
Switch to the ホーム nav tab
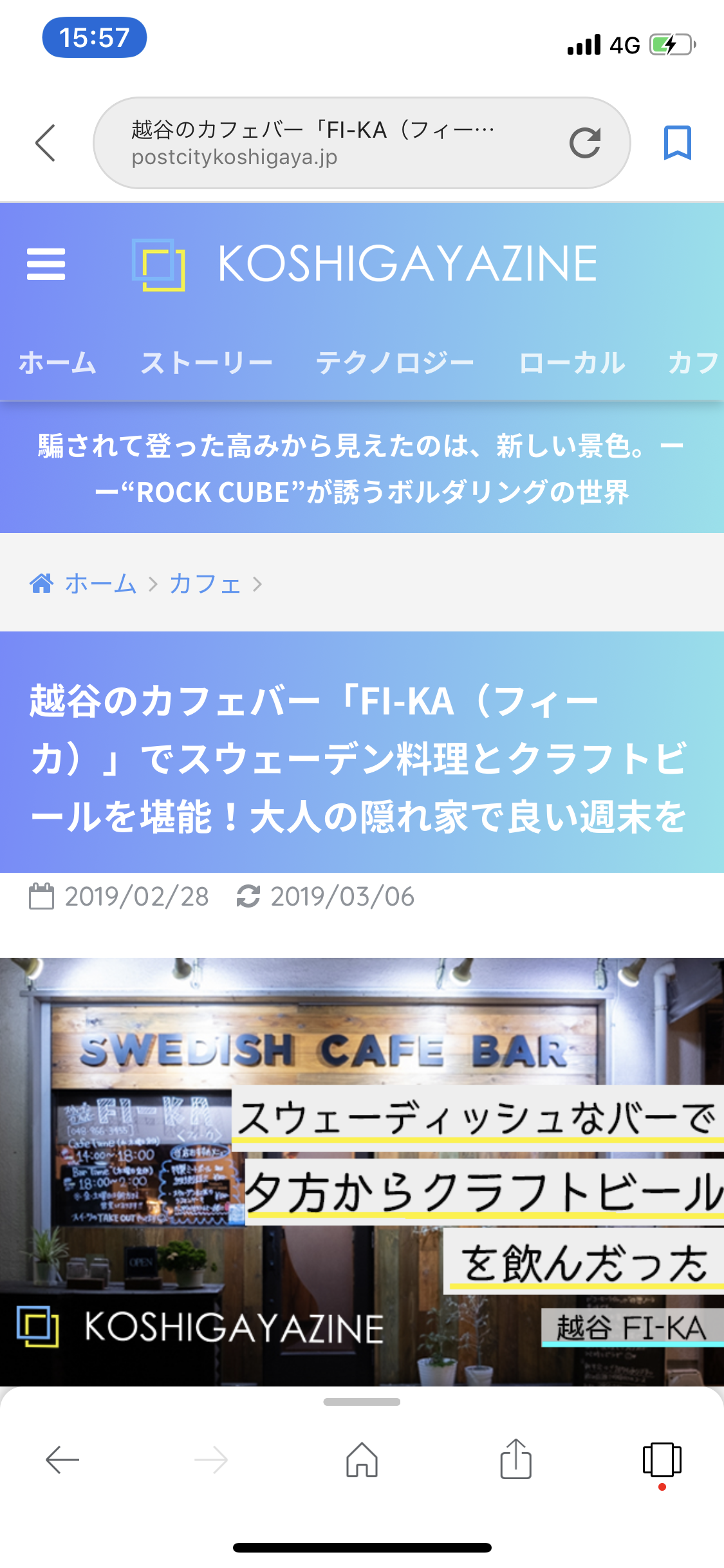tap(58, 363)
